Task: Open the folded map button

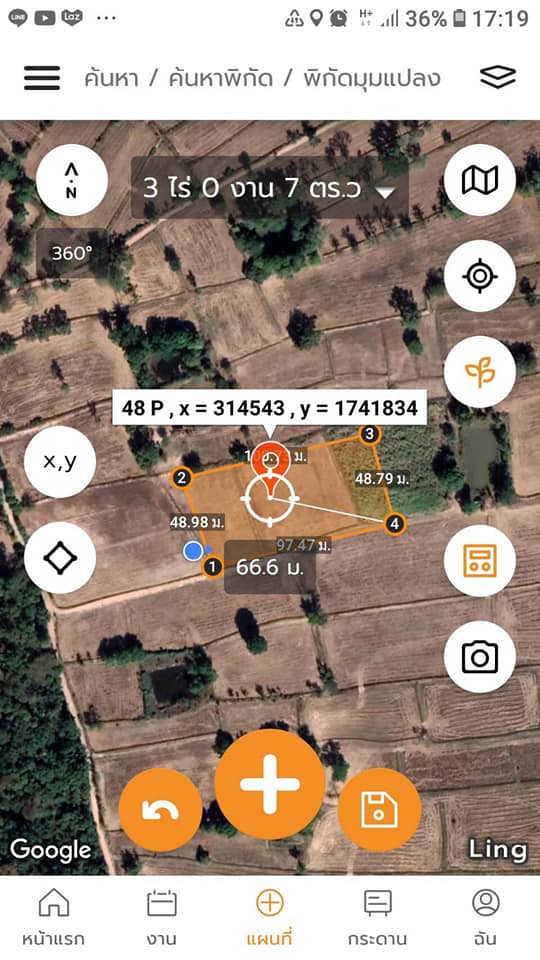Action: [x=479, y=180]
